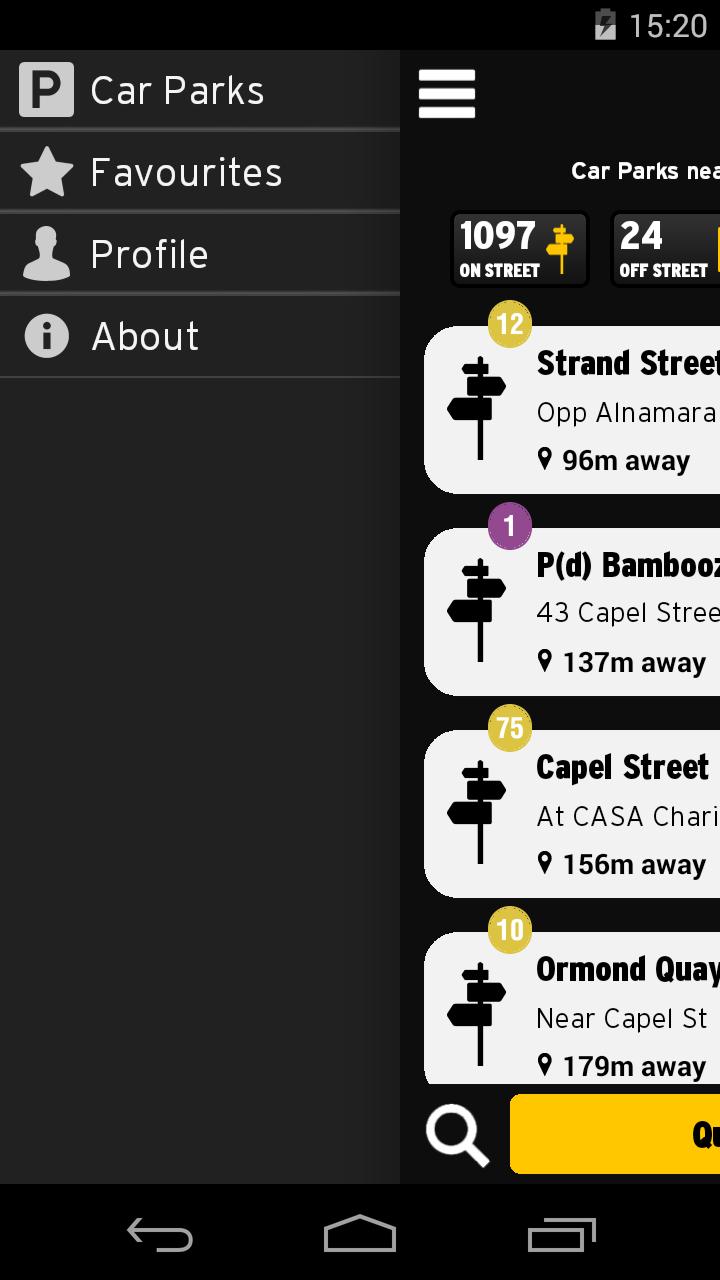Open the Favourites menu item
This screenshot has width=720, height=1280.
[200, 173]
